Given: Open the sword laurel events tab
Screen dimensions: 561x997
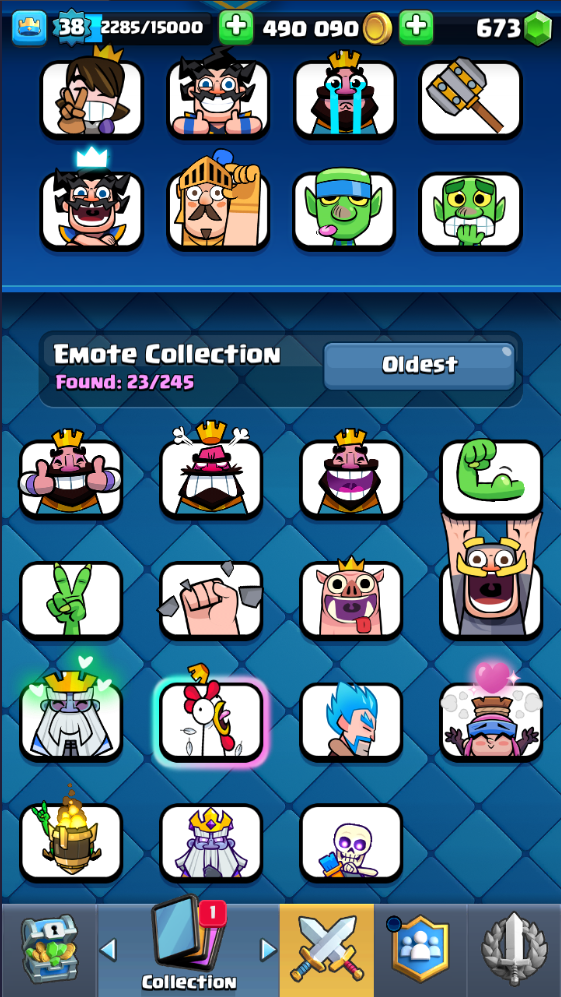Looking at the screenshot, I should click(514, 949).
